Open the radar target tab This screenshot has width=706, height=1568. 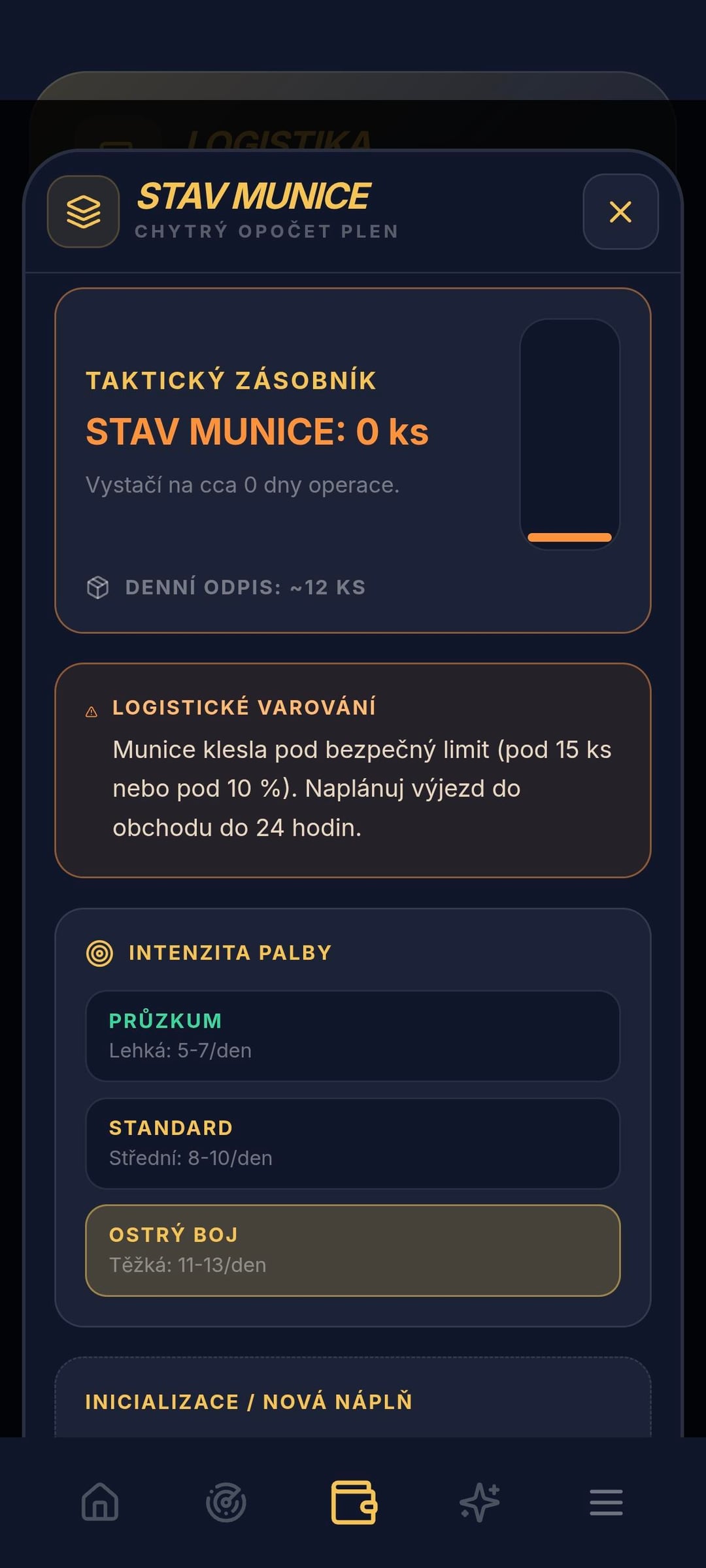tap(226, 1502)
